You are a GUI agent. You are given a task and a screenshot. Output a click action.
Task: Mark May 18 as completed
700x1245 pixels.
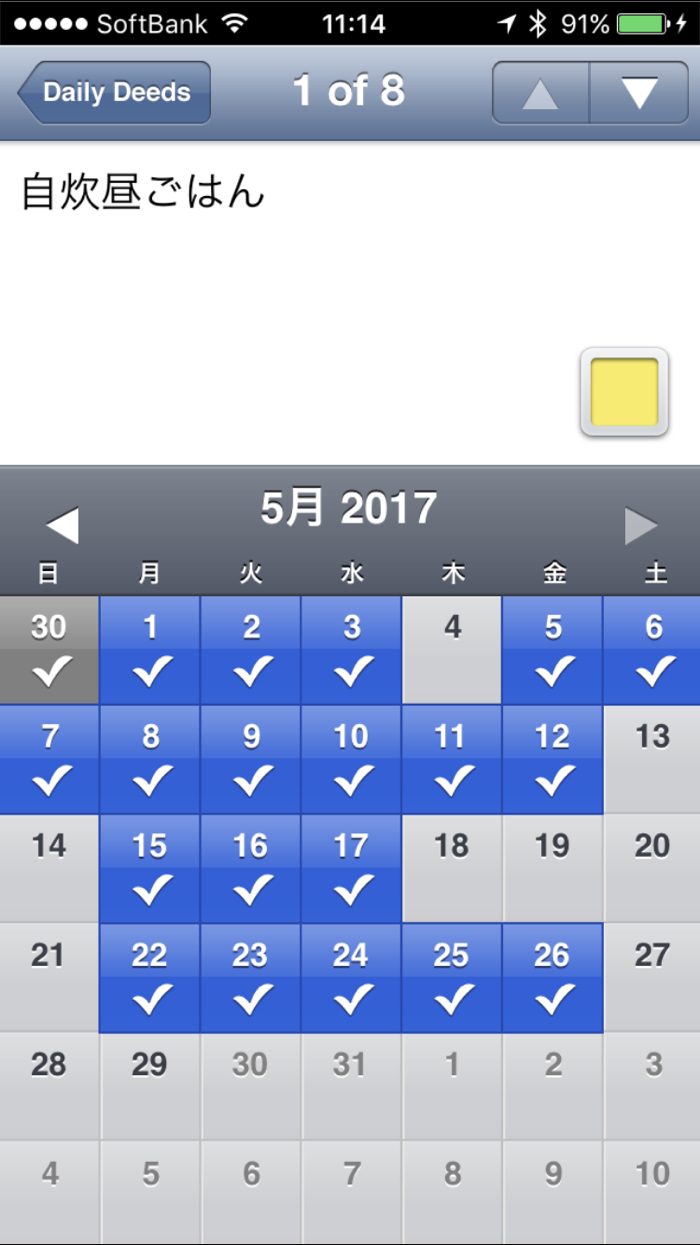tap(452, 868)
